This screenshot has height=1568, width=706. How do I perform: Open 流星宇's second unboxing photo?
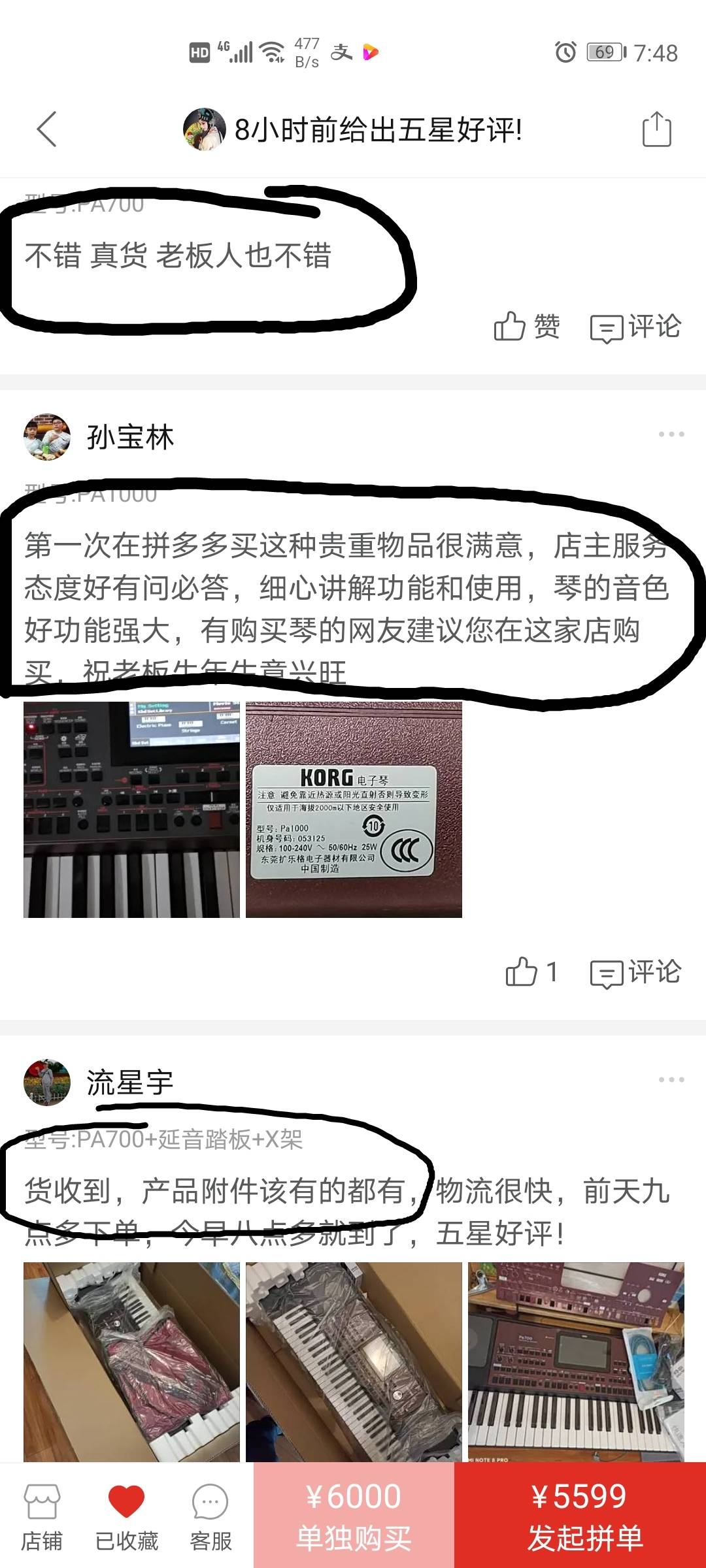(354, 1362)
